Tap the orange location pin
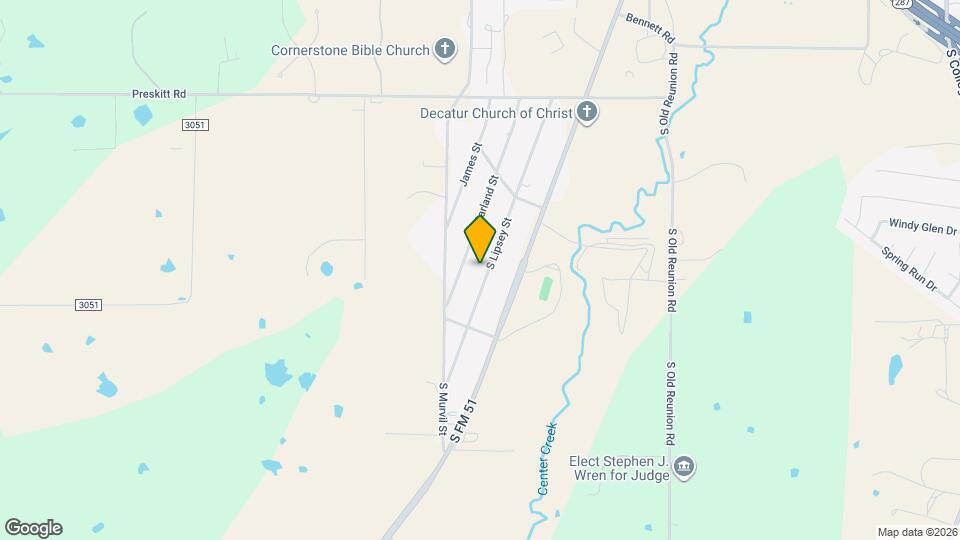 click(481, 239)
